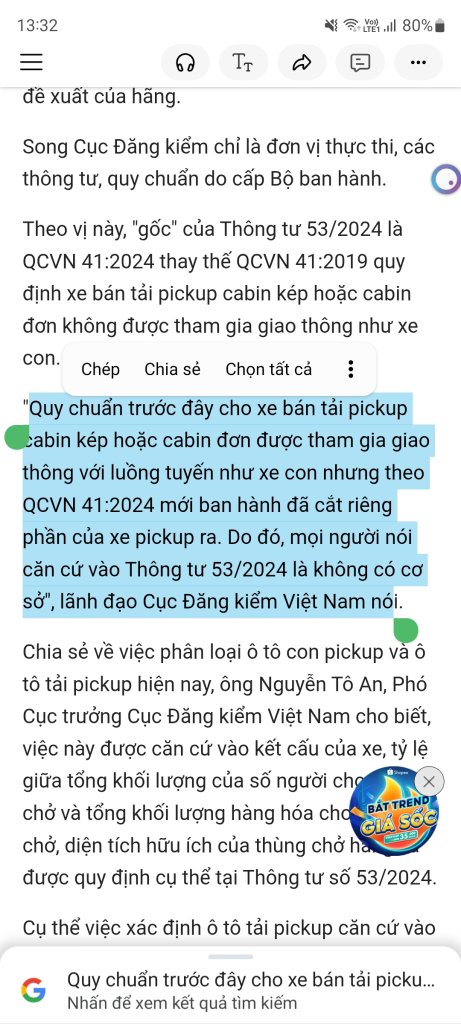The image size is (461, 1024).
Task: Open the three-dot options in the top bar
Action: point(419,63)
